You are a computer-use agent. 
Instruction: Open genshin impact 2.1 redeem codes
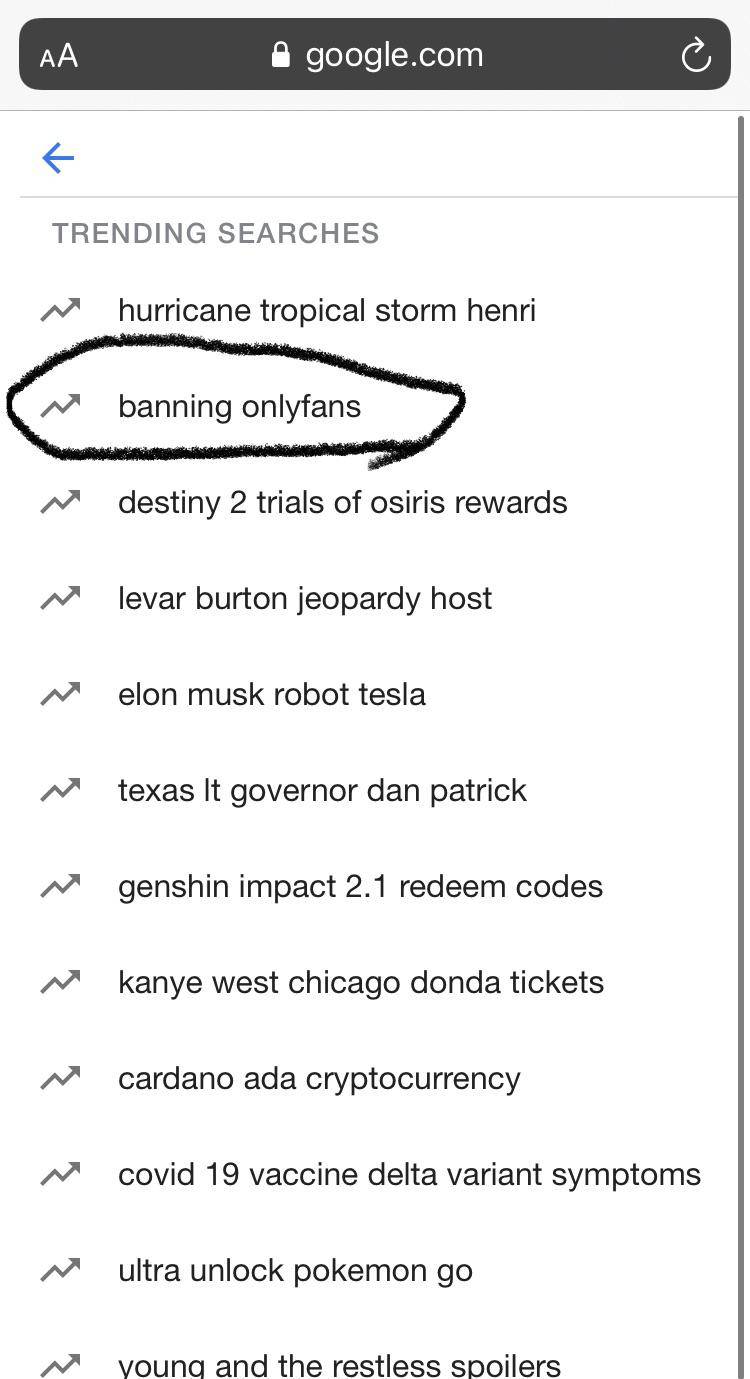(x=360, y=887)
